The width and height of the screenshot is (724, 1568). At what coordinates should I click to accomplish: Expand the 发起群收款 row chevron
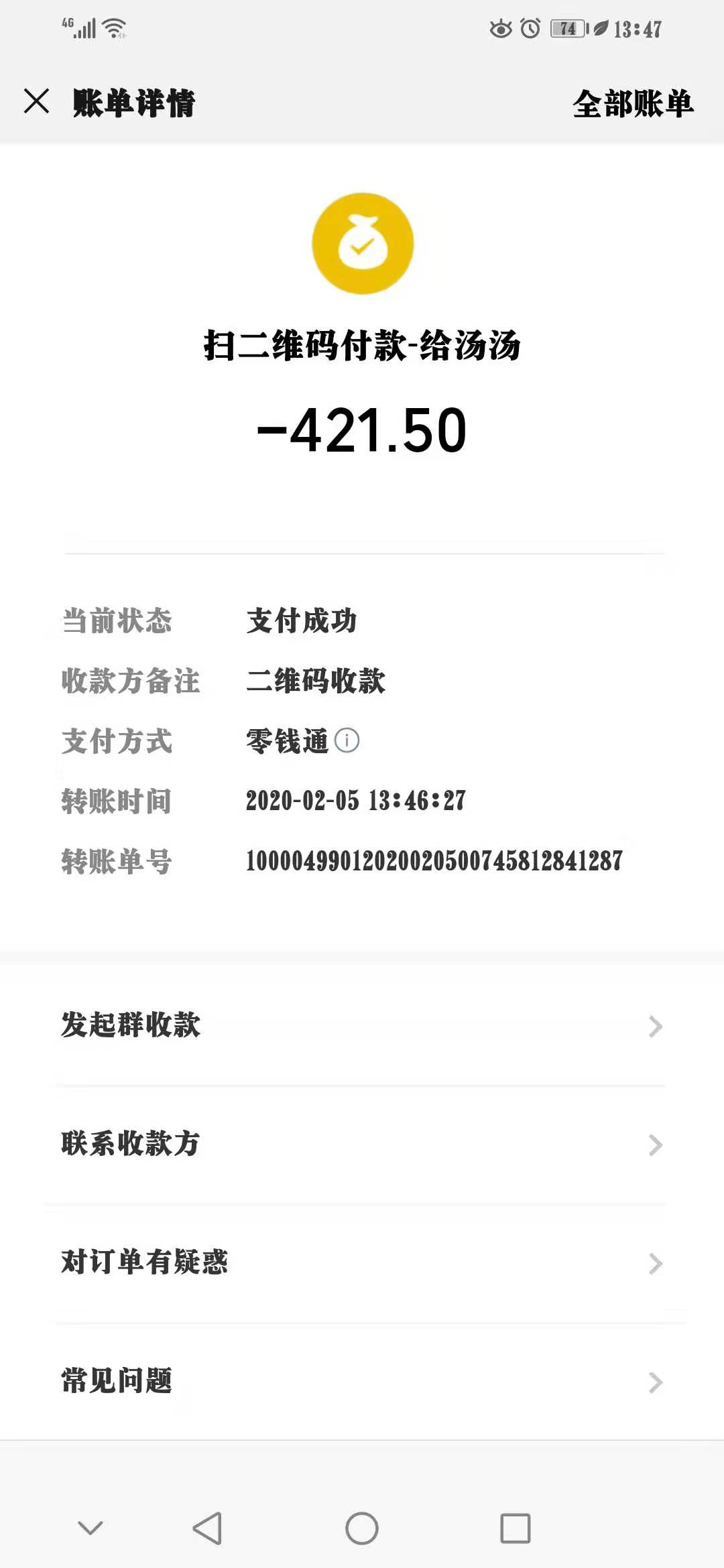point(654,1025)
